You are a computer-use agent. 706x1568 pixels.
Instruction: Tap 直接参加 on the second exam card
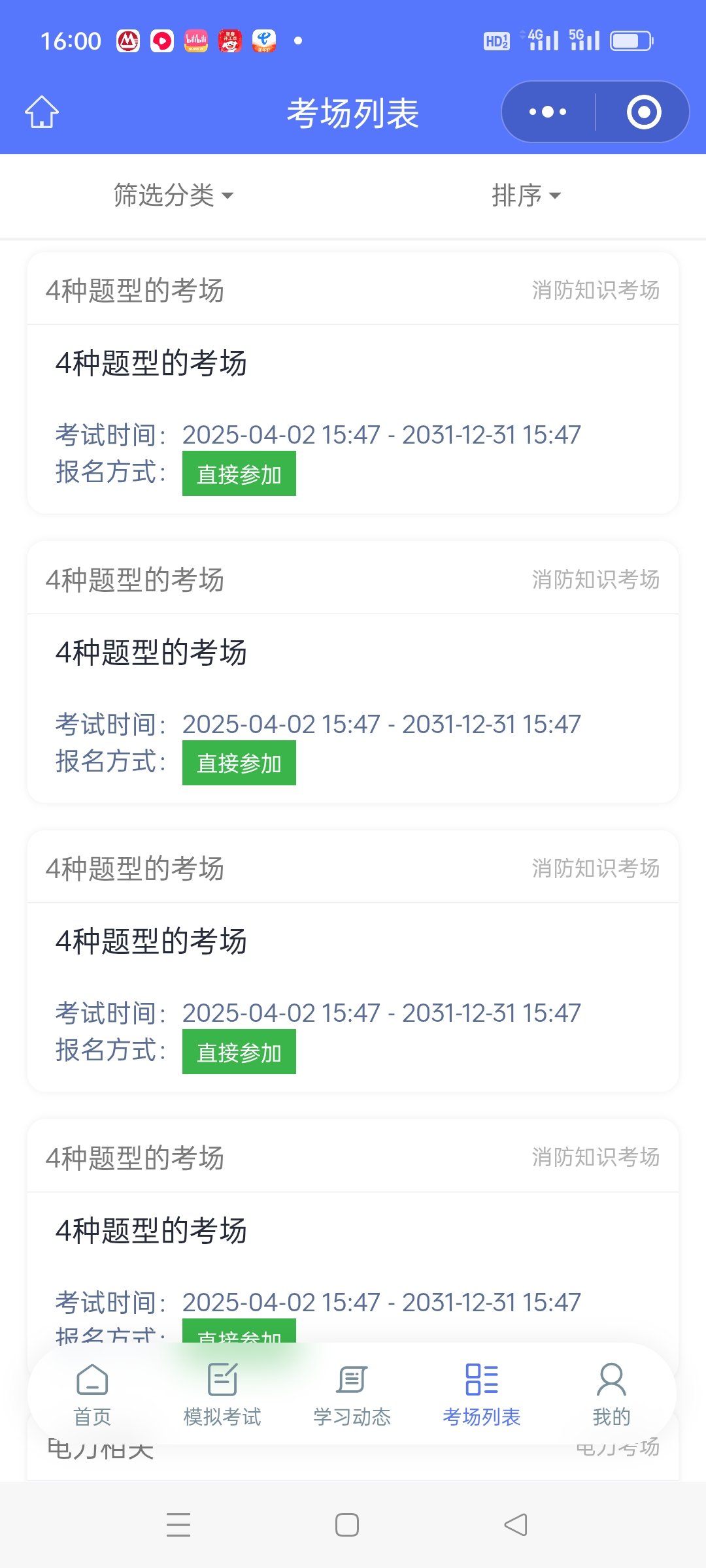pos(239,762)
